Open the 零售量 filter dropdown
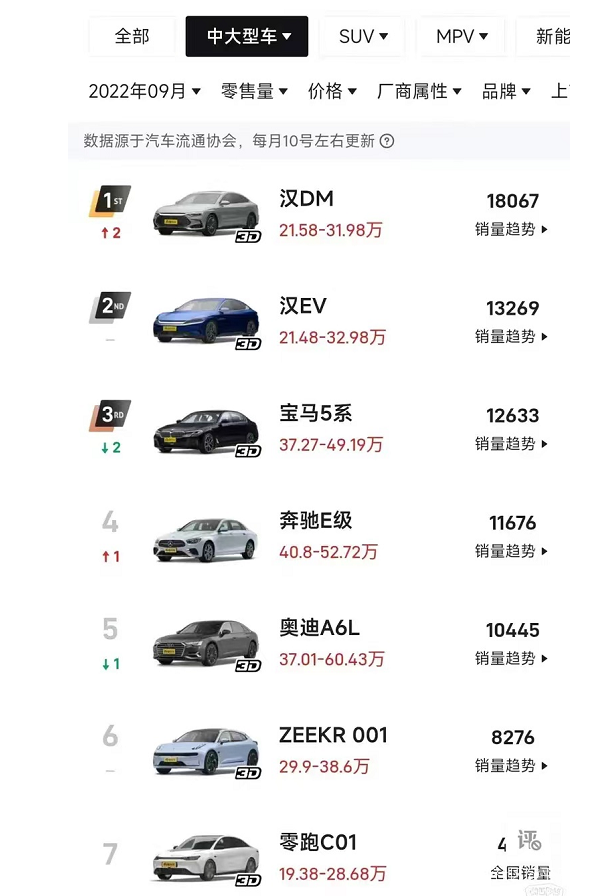 click(x=253, y=91)
